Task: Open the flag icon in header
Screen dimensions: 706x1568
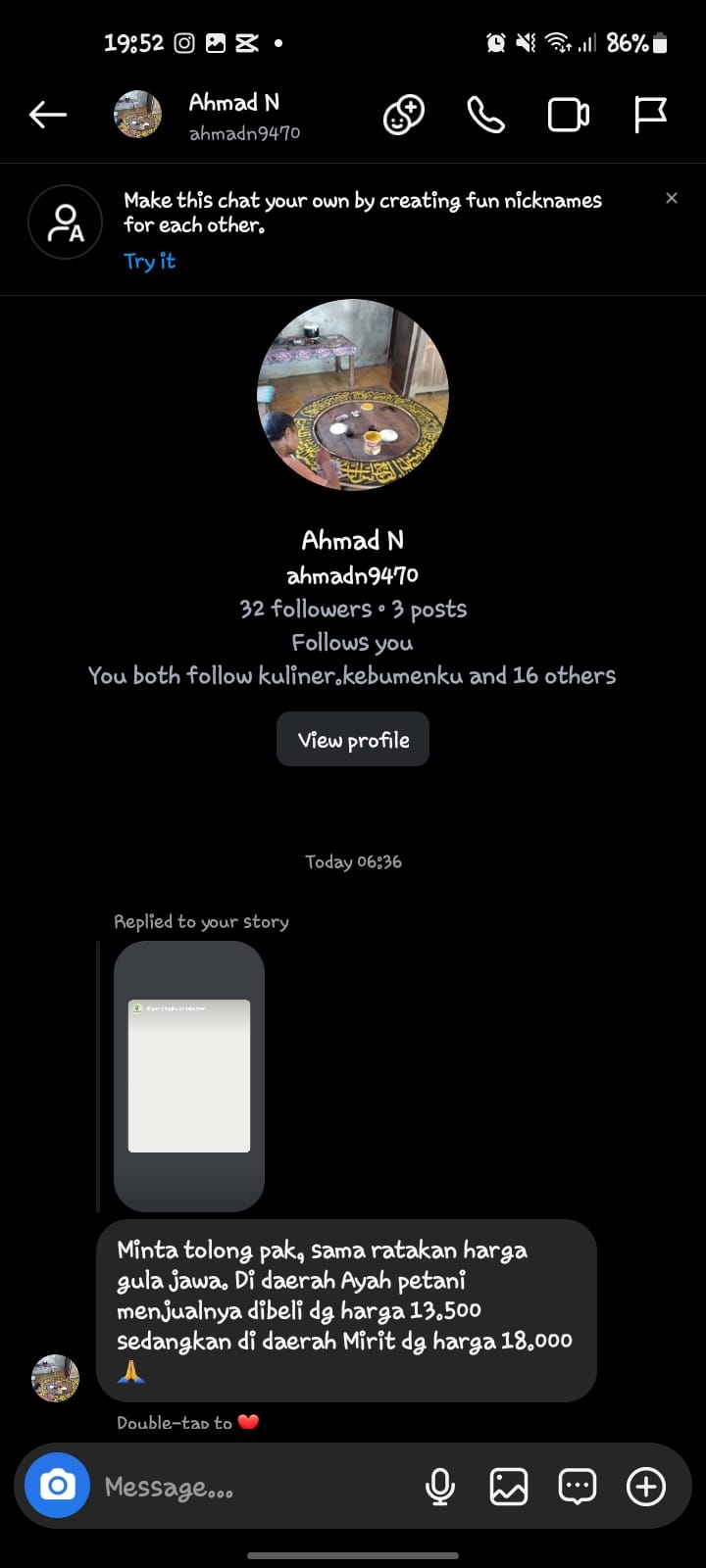Action: point(650,115)
